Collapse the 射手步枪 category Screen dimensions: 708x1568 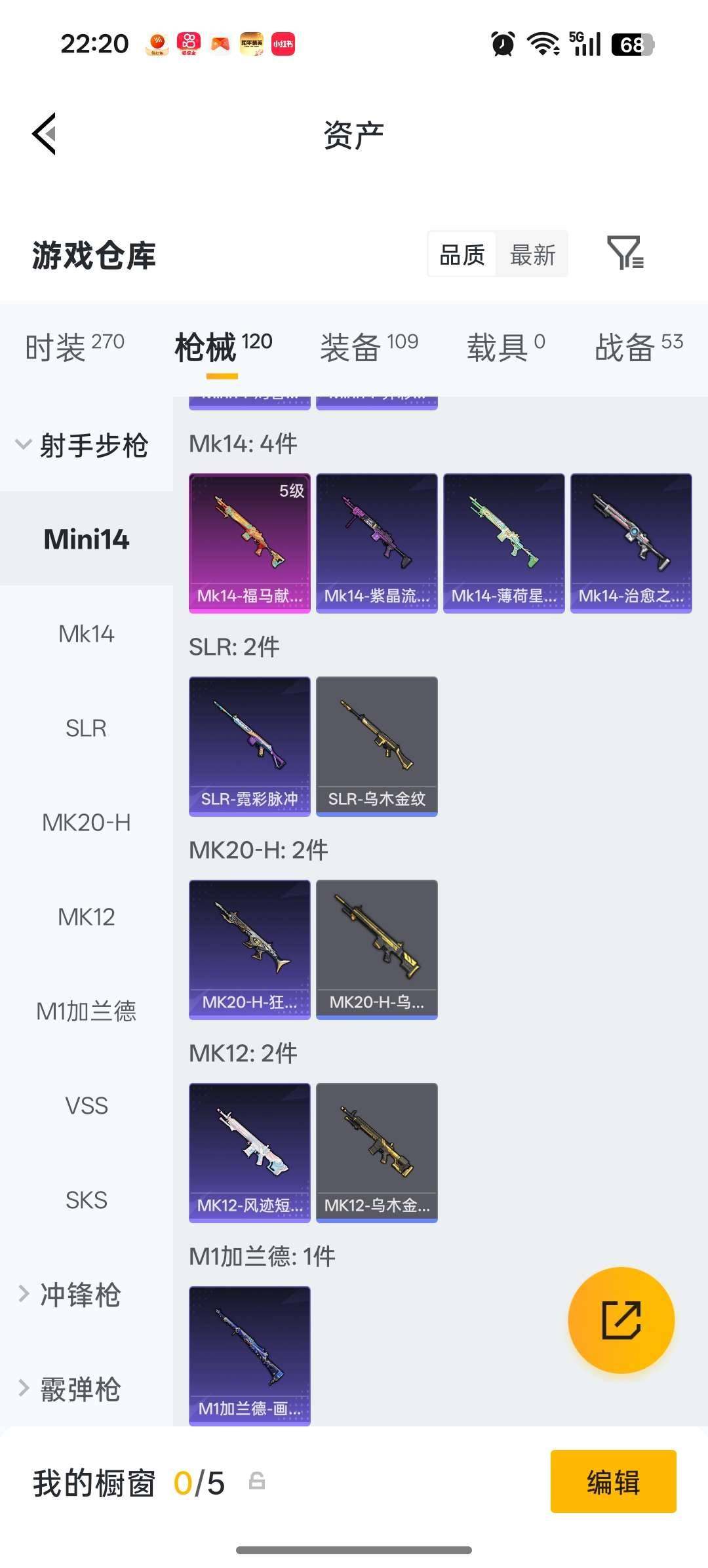click(82, 445)
